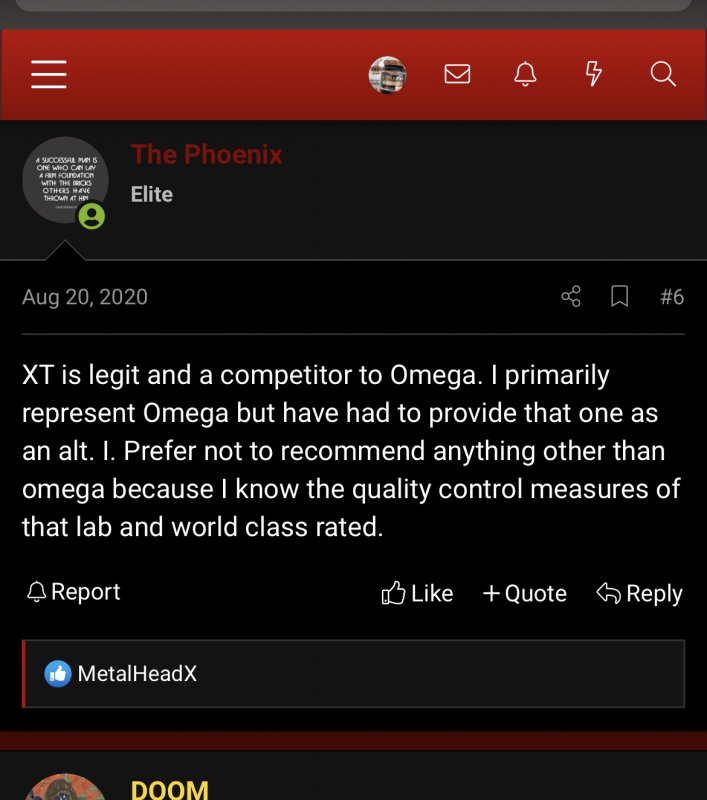Viewport: 707px width, 800px height.
Task: Bookmark The Phoenix's post
Action: pos(619,296)
